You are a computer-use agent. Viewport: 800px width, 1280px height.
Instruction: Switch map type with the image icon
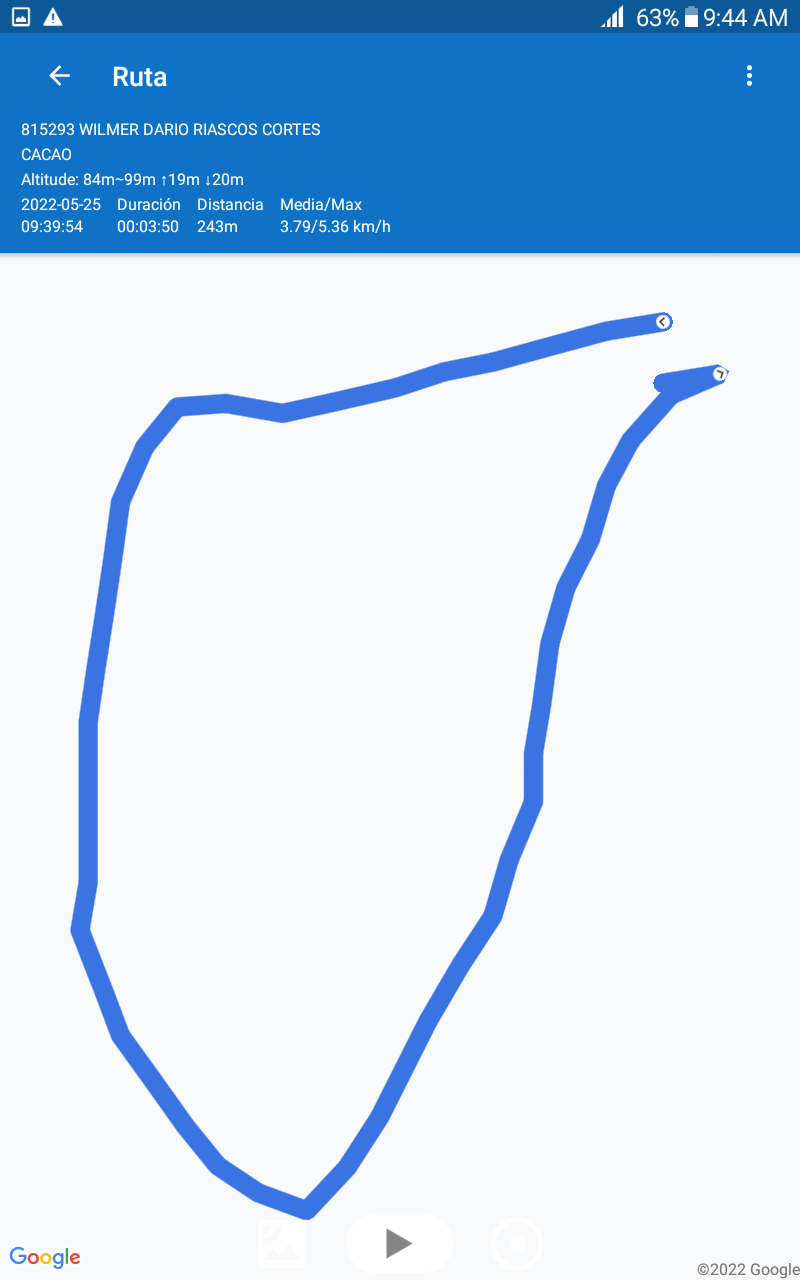282,1244
